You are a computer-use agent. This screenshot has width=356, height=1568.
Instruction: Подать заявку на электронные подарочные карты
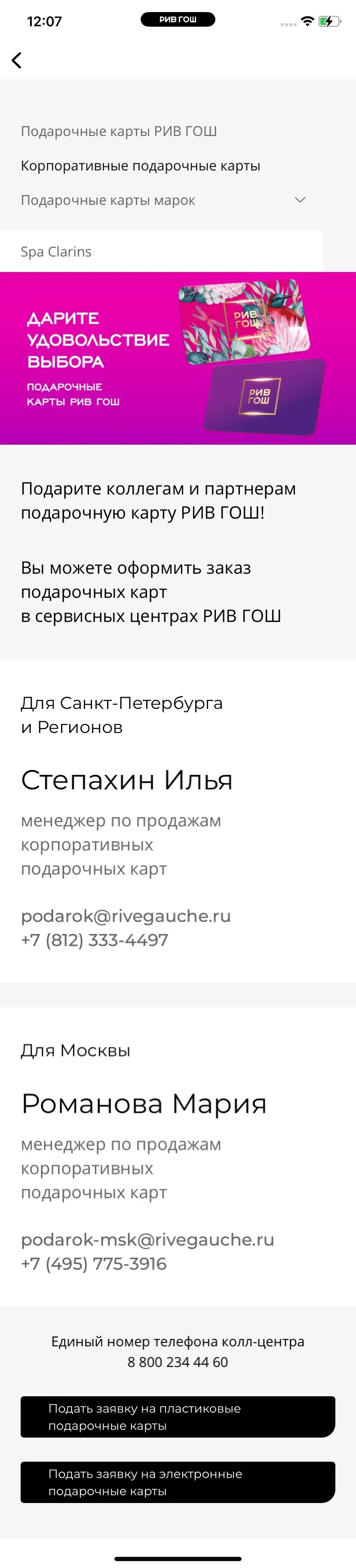[178, 1482]
